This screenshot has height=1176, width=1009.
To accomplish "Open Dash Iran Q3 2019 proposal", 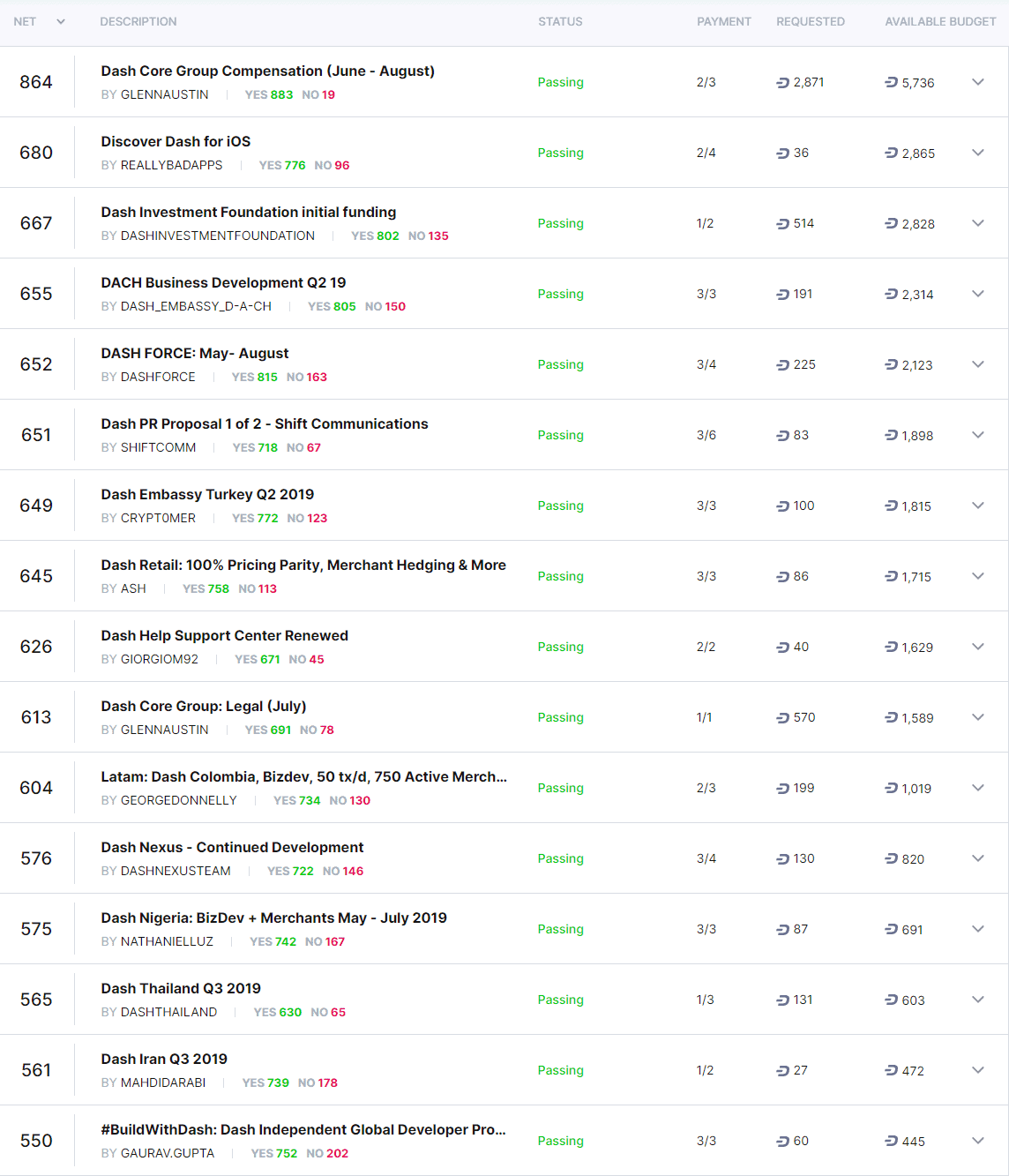I will (x=164, y=1059).
